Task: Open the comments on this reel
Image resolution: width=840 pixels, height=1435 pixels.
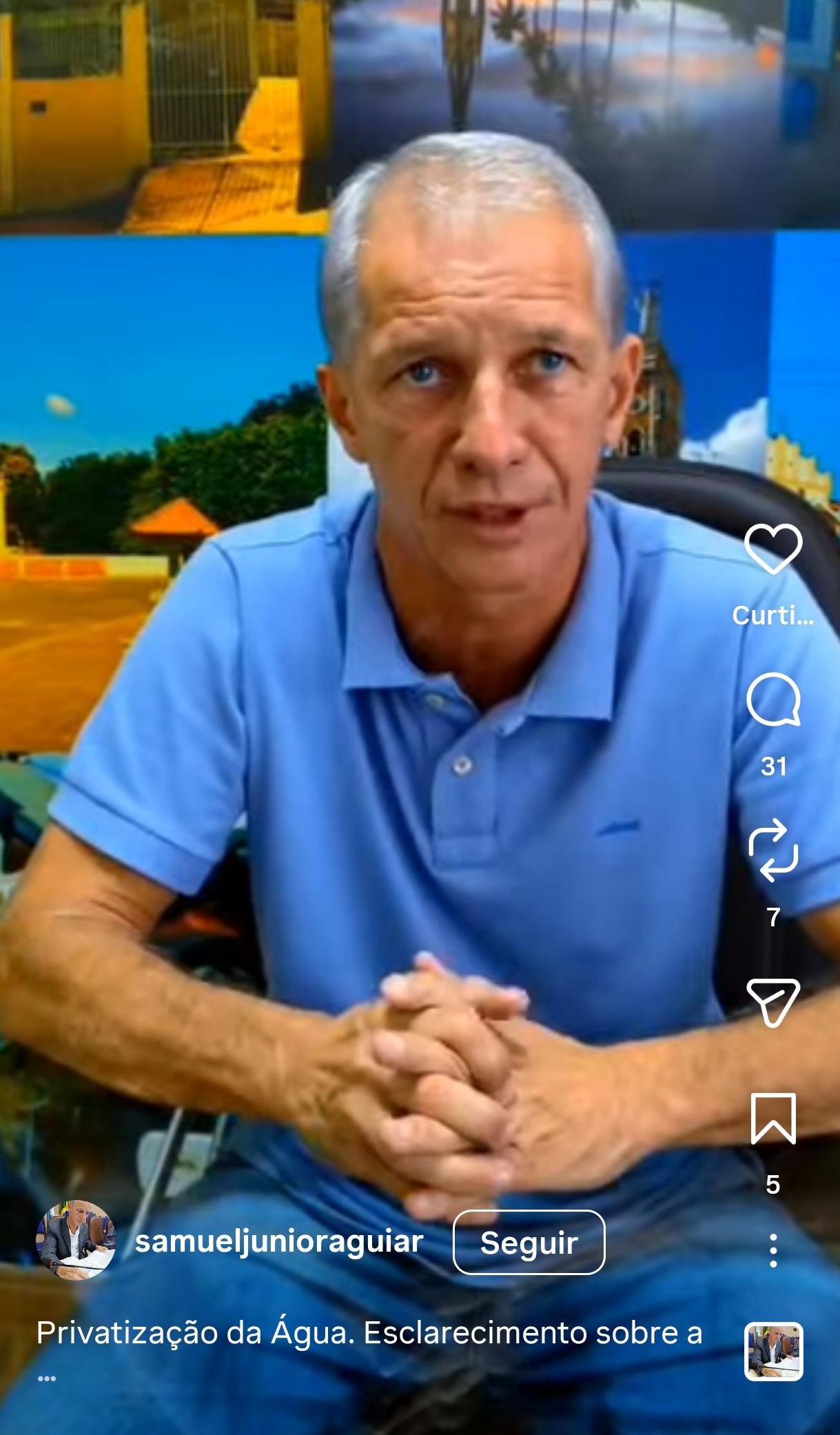Action: point(773,700)
